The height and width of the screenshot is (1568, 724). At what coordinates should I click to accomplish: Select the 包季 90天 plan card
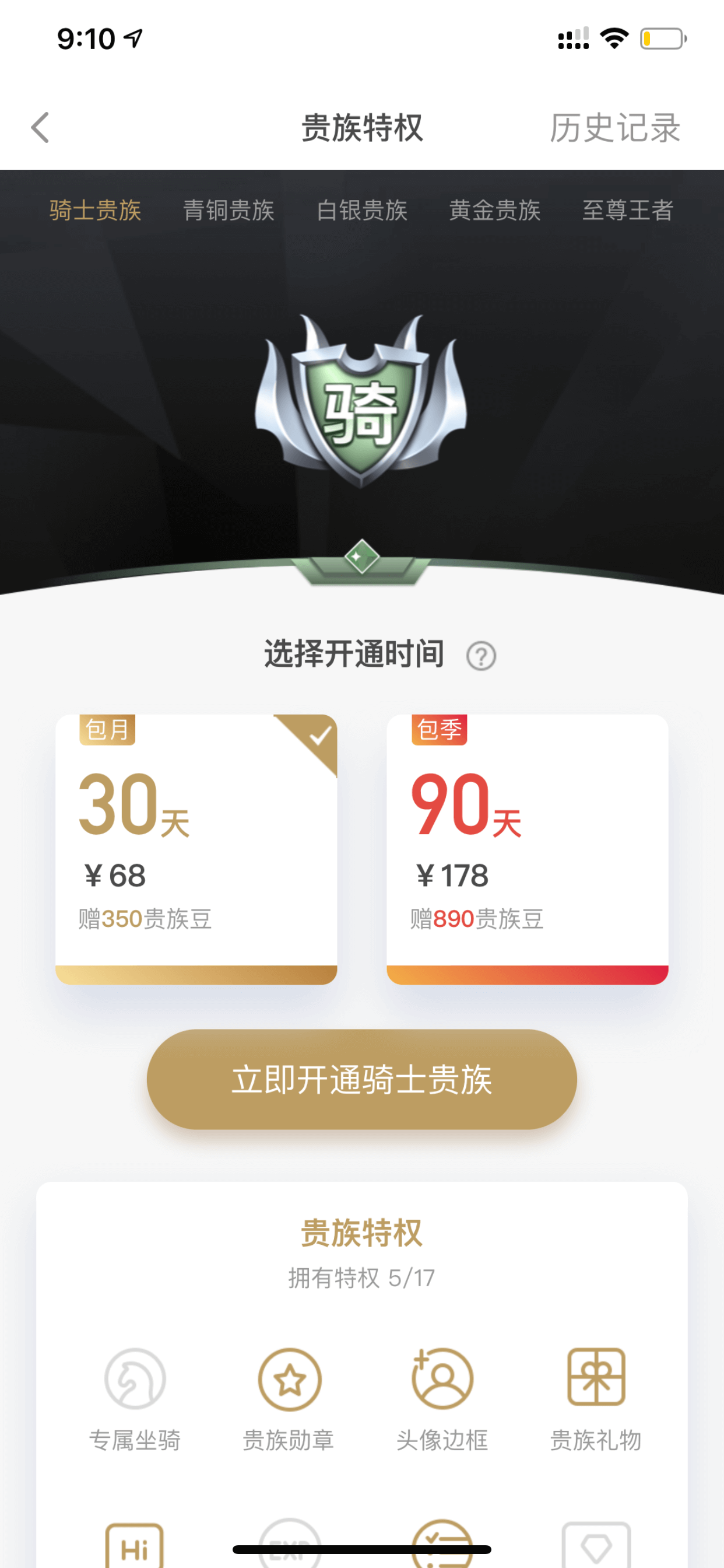coord(528,849)
